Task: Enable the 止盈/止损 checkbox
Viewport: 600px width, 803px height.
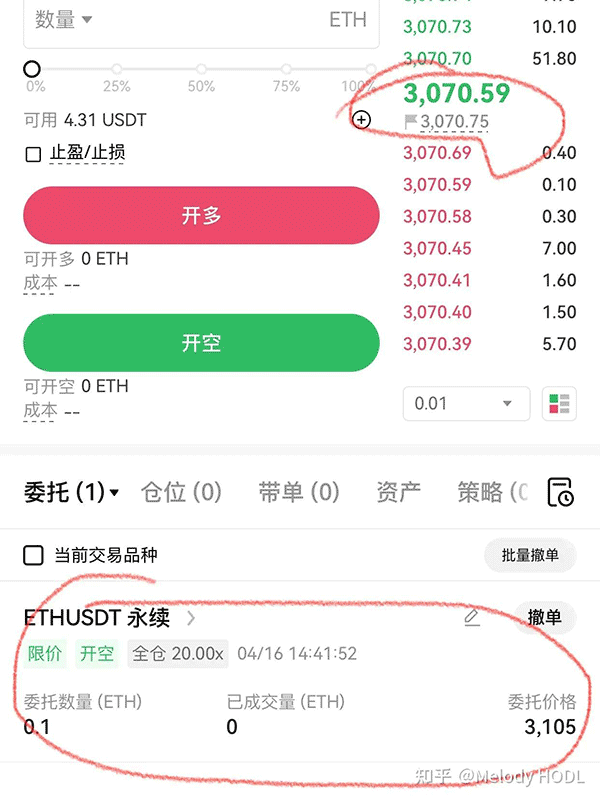Action: coord(33,154)
